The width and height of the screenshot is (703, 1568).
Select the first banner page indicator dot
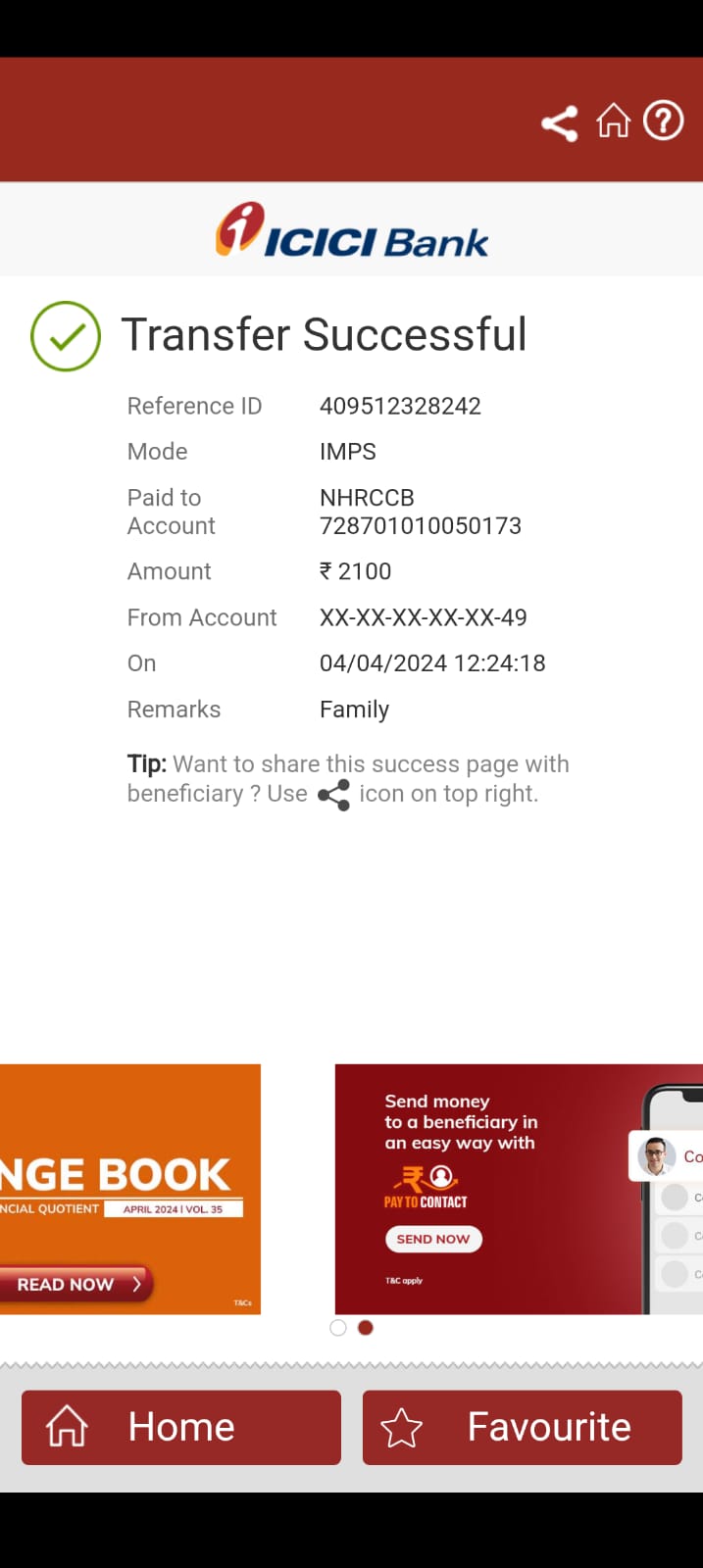click(x=338, y=1328)
